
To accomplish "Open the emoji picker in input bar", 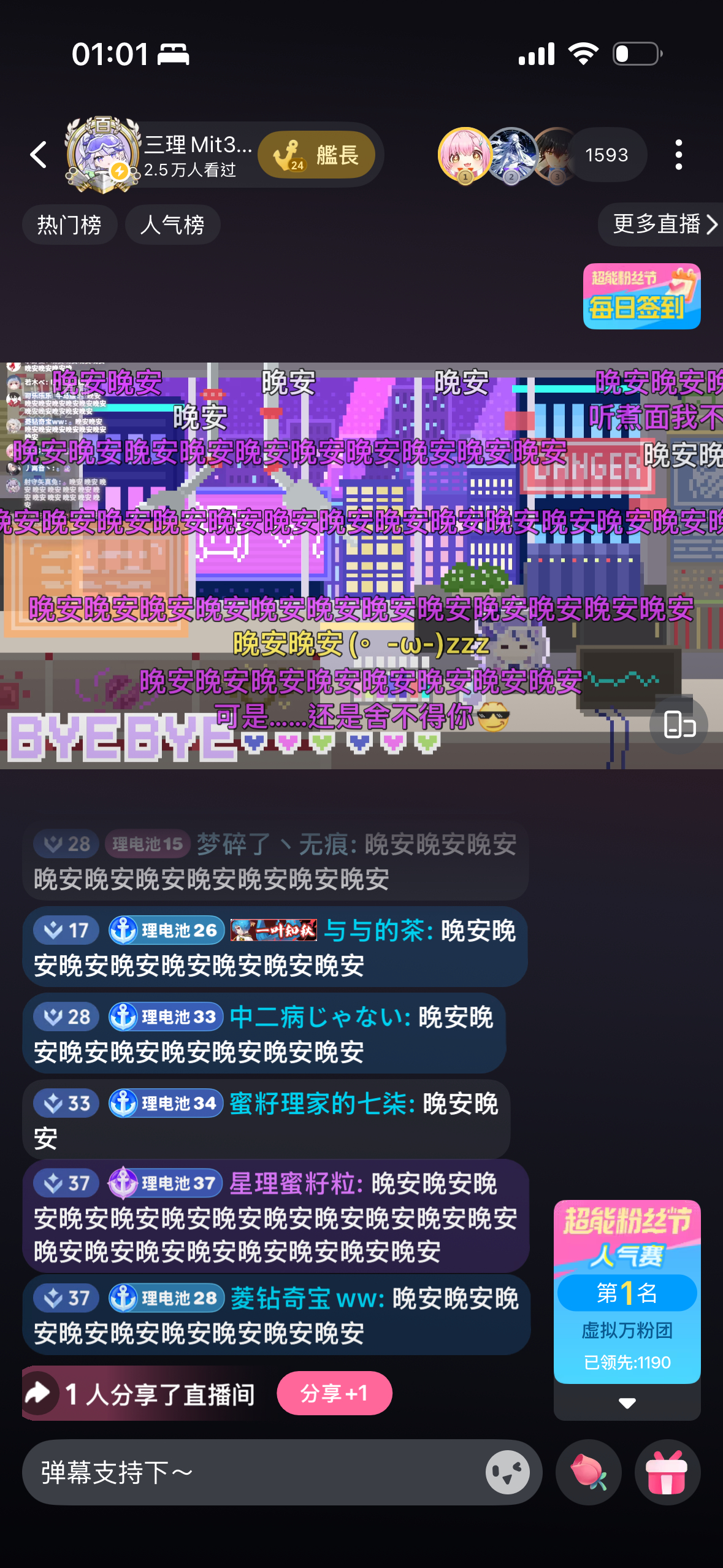I will click(508, 1472).
